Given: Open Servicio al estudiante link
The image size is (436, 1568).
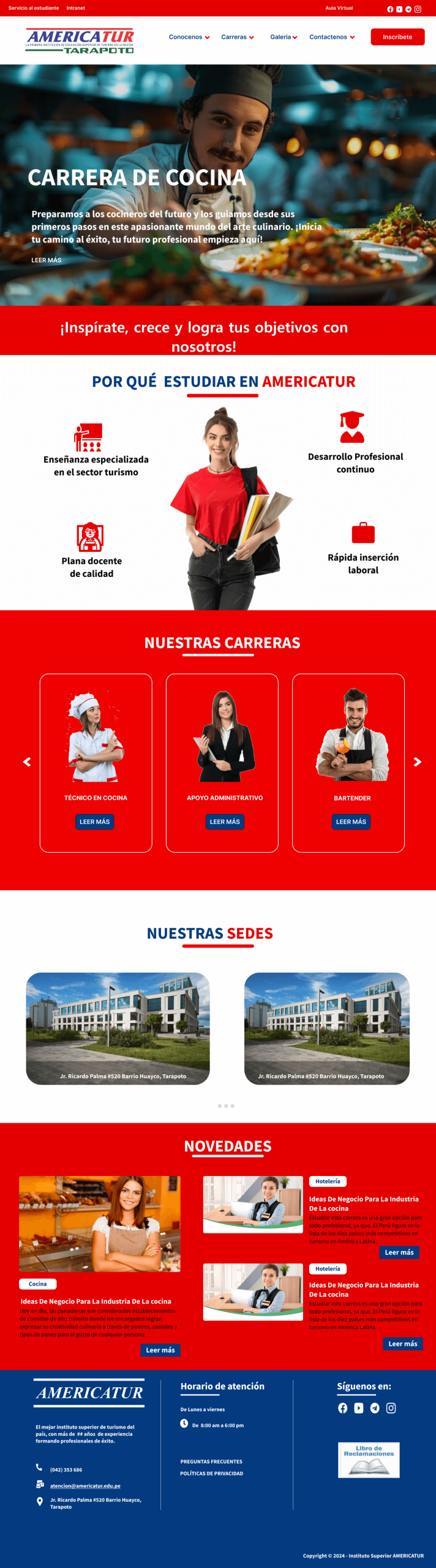Looking at the screenshot, I should pyautogui.click(x=34, y=8).
